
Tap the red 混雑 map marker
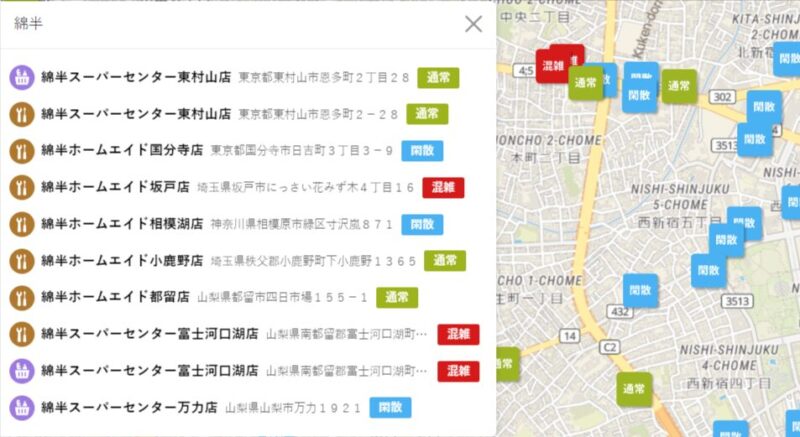[x=553, y=66]
